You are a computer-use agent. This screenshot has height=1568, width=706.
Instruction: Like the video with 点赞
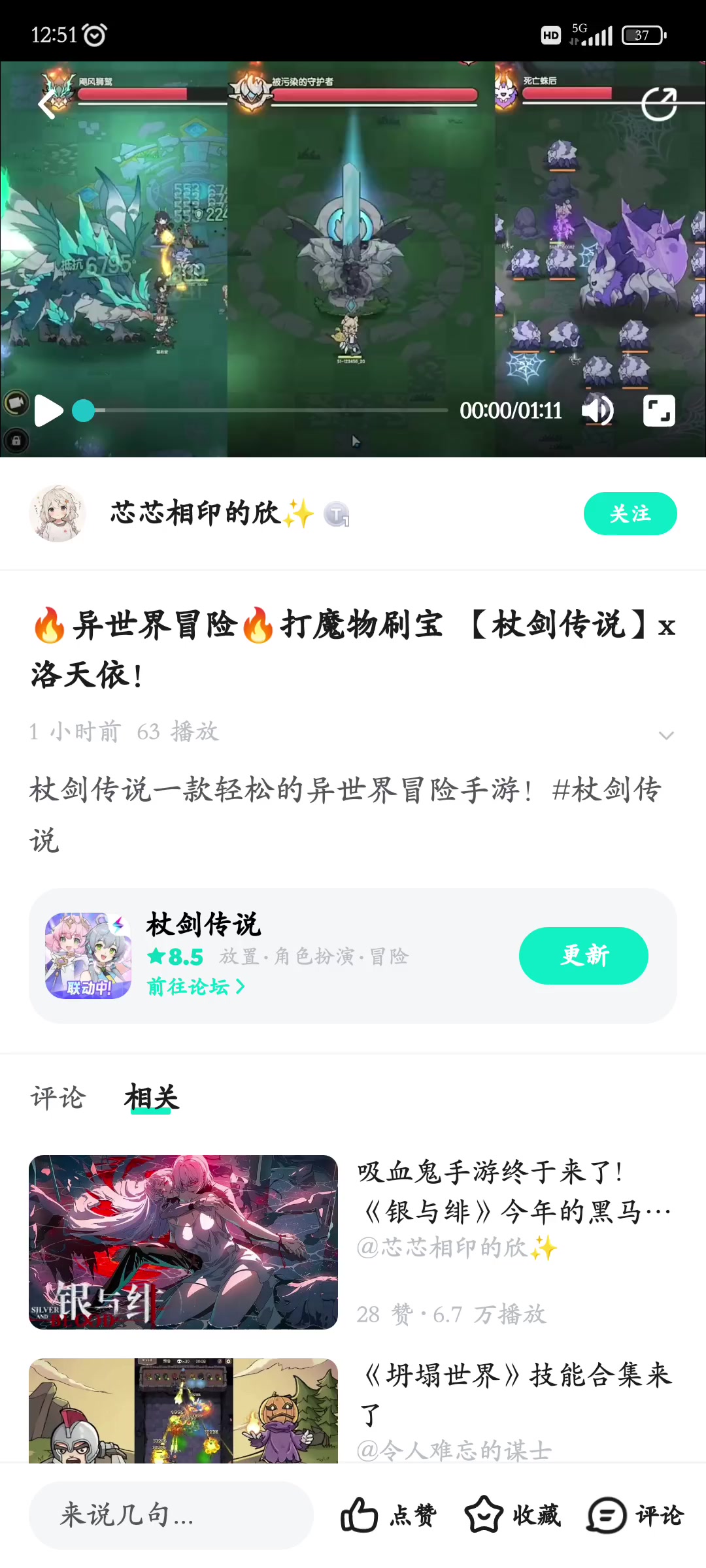click(x=388, y=1514)
